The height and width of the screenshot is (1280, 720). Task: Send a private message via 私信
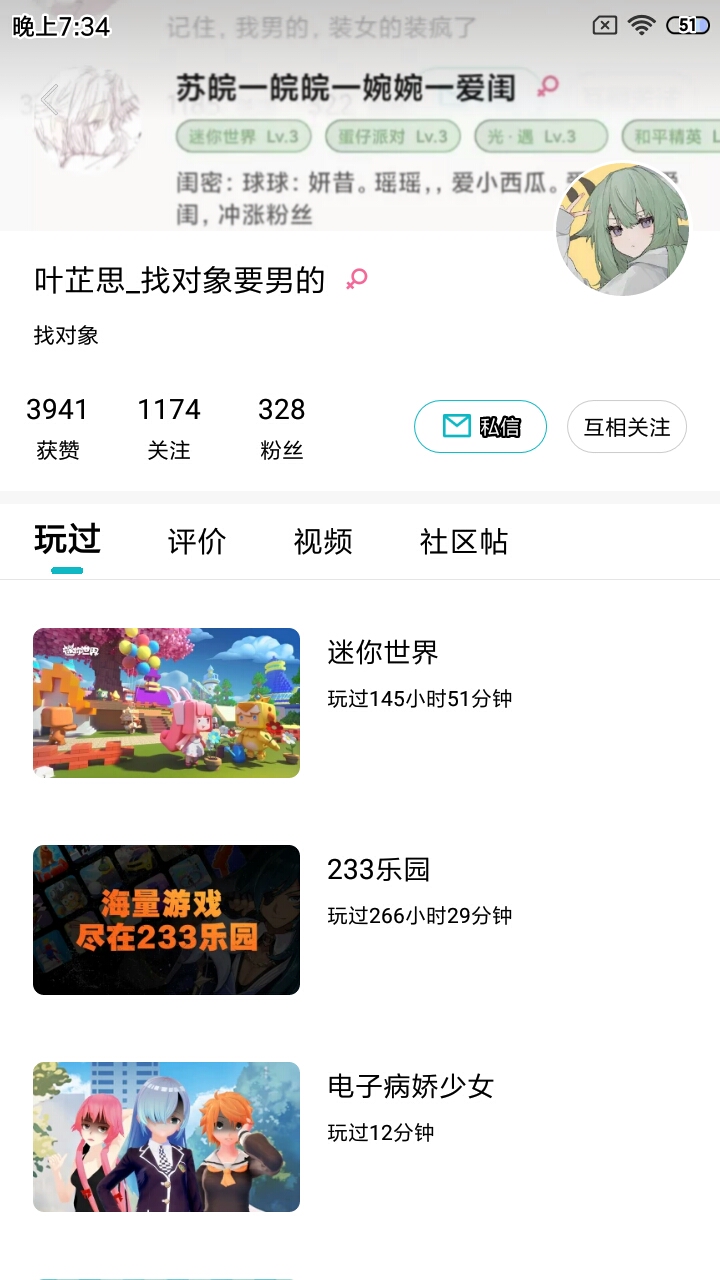click(x=480, y=427)
